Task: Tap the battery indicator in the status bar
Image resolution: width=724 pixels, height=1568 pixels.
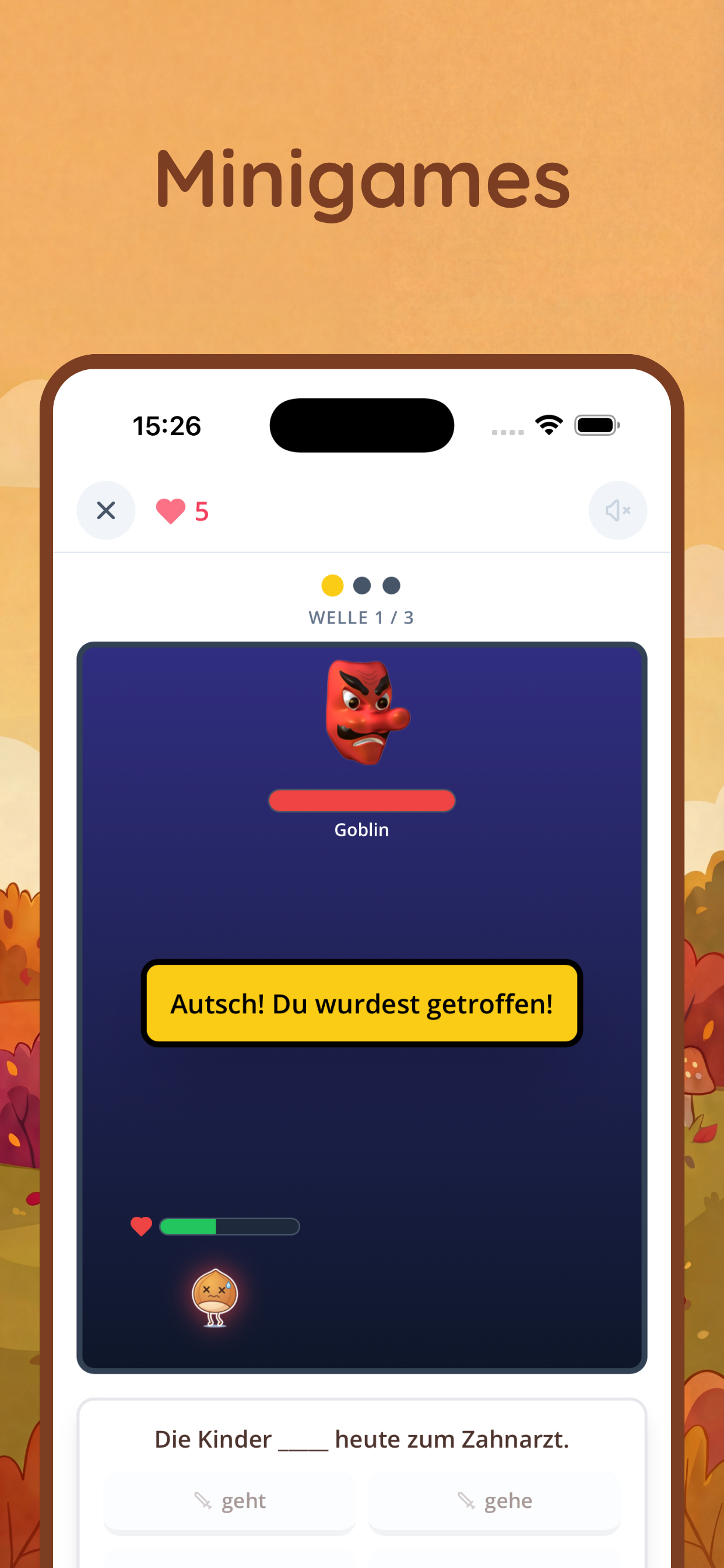Action: click(596, 425)
